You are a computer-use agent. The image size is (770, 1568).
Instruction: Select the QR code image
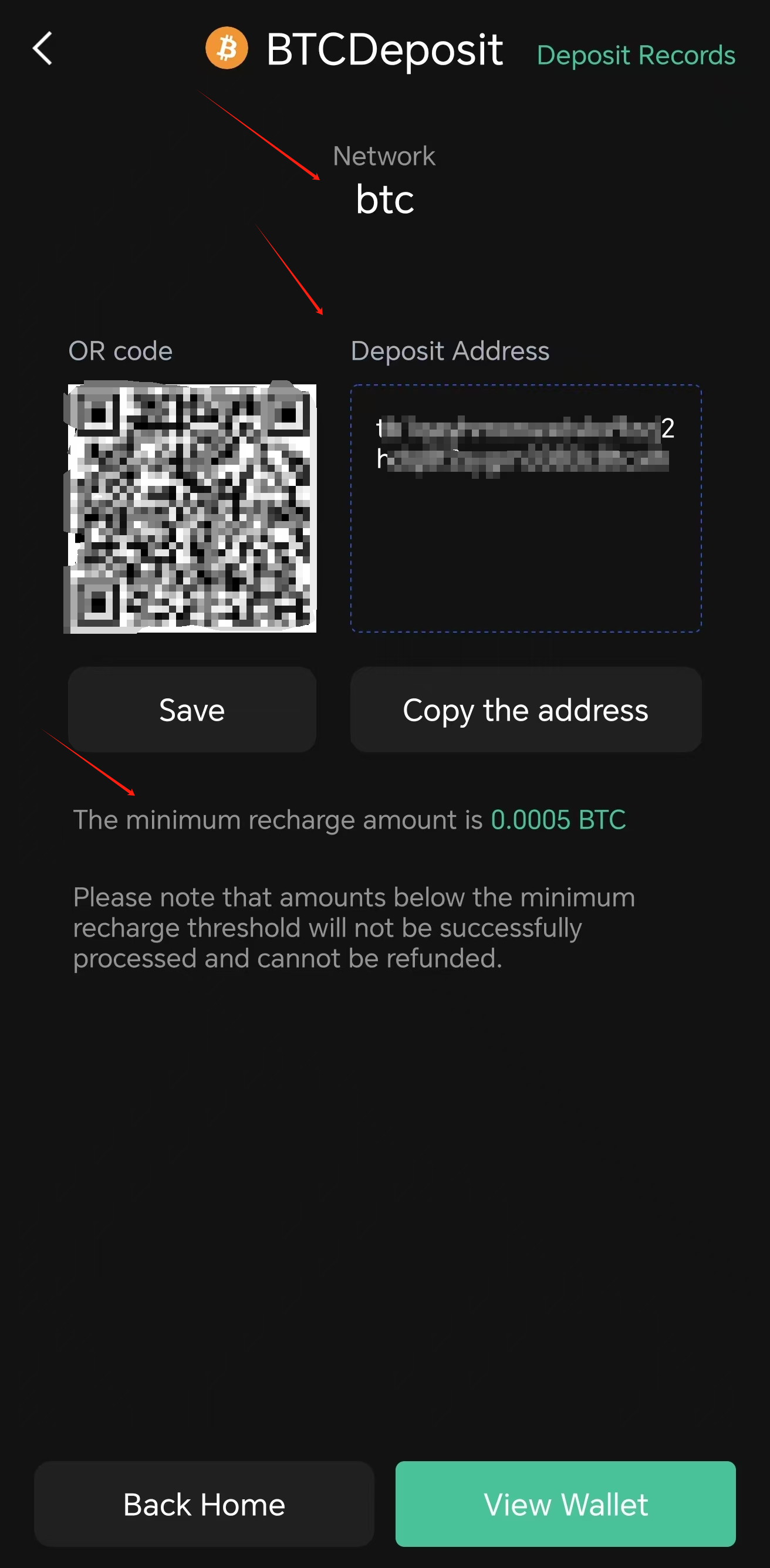point(192,507)
